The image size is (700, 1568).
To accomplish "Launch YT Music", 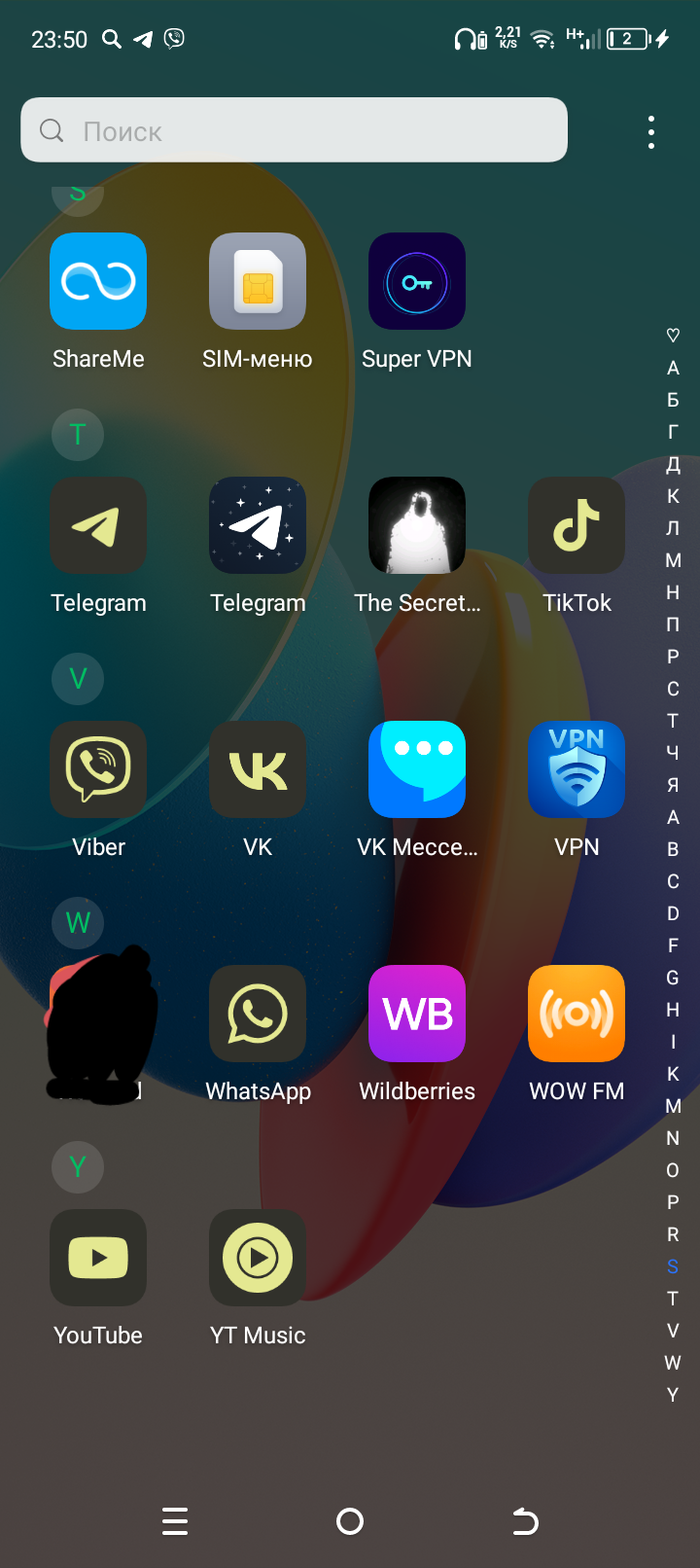I will click(x=258, y=1259).
